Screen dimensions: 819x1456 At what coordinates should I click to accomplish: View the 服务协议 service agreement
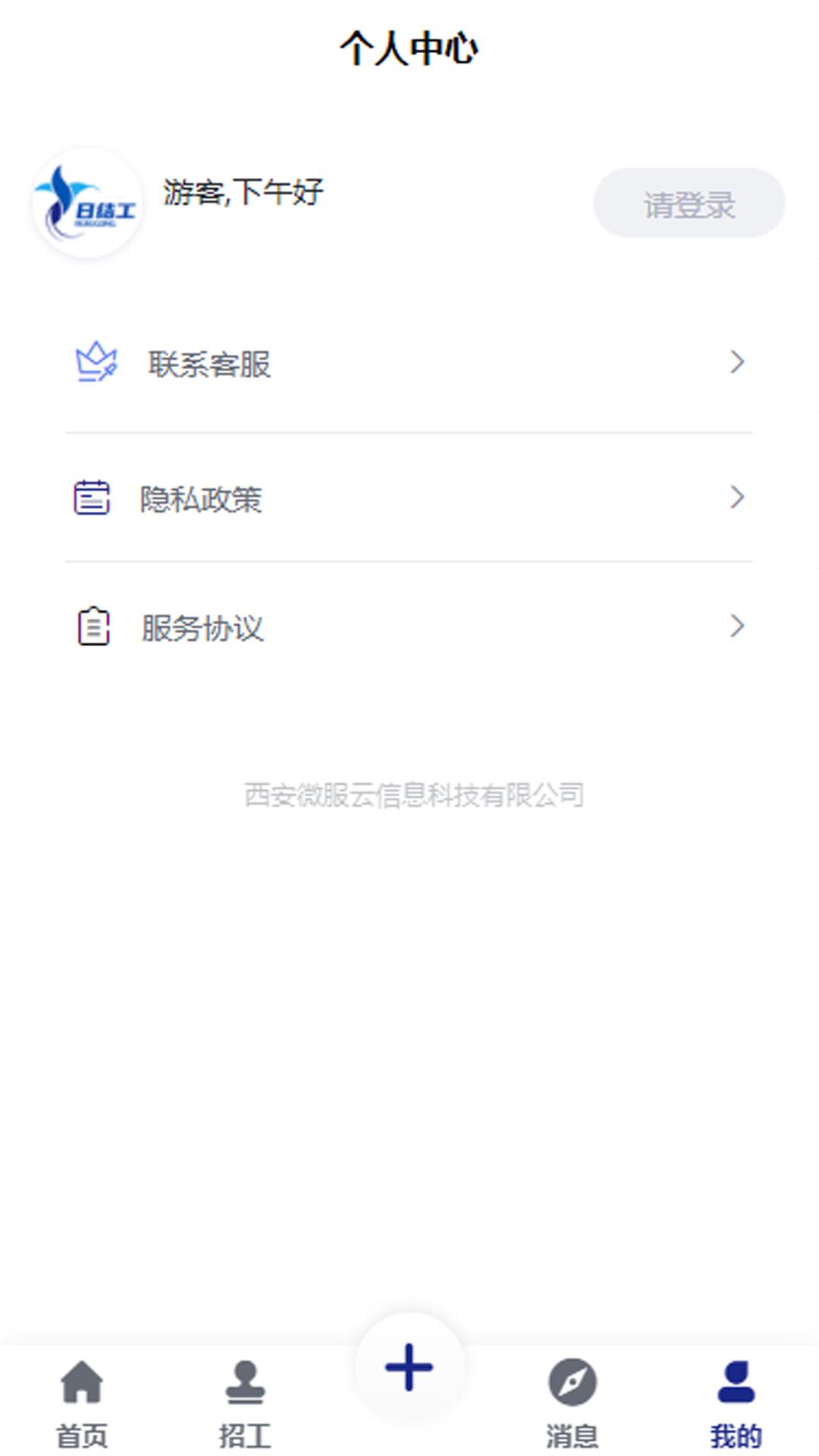click(x=409, y=628)
